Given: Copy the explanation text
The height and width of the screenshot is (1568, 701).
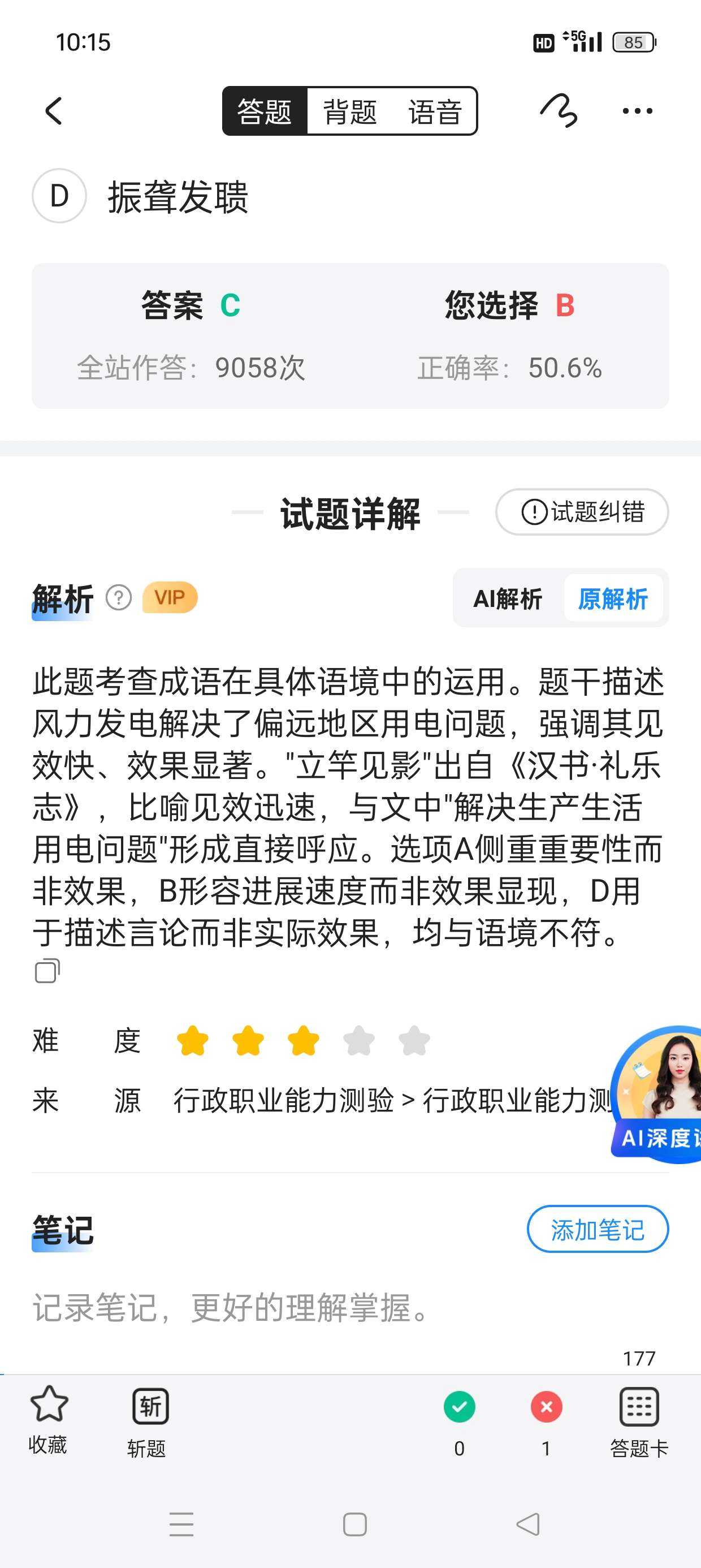Looking at the screenshot, I should coord(47,971).
